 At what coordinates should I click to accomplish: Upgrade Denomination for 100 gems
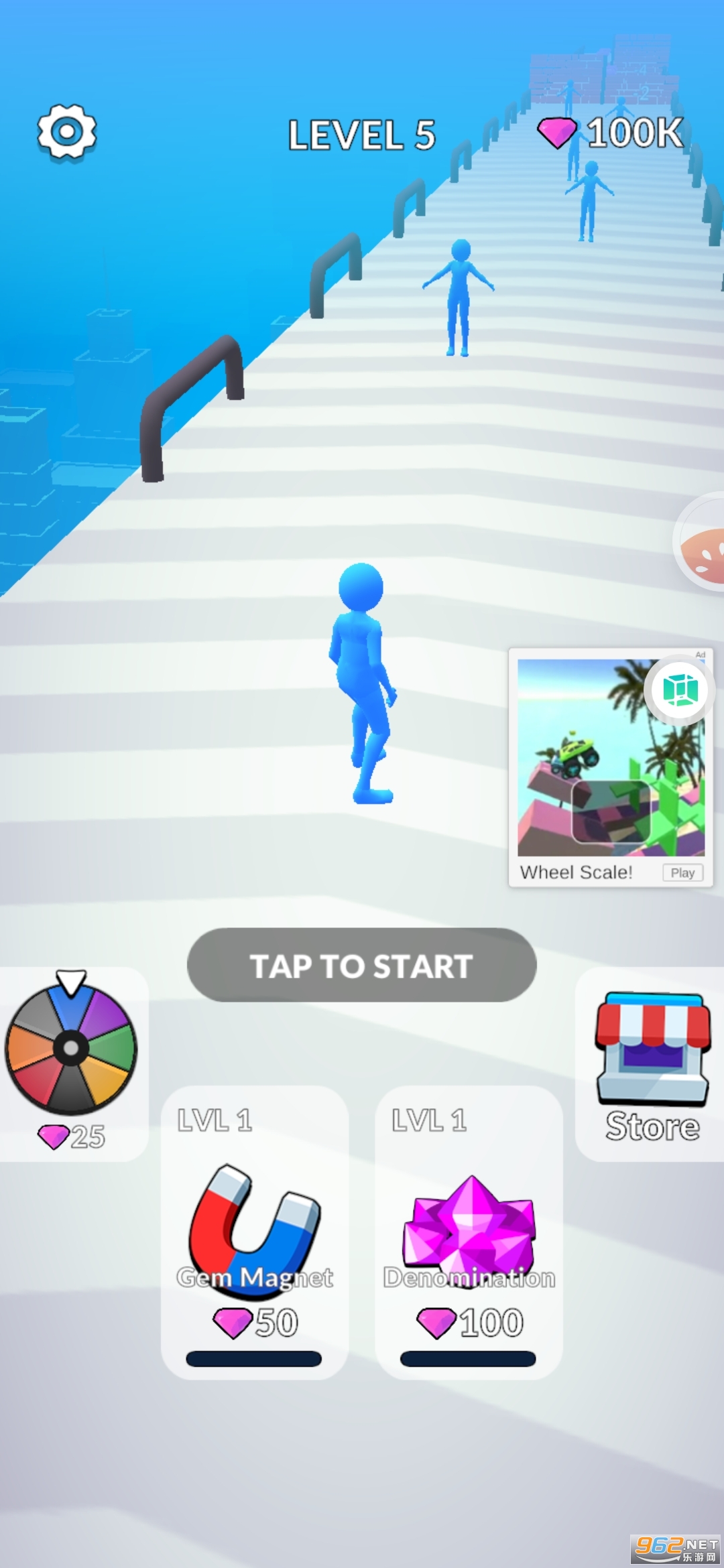(x=469, y=1233)
